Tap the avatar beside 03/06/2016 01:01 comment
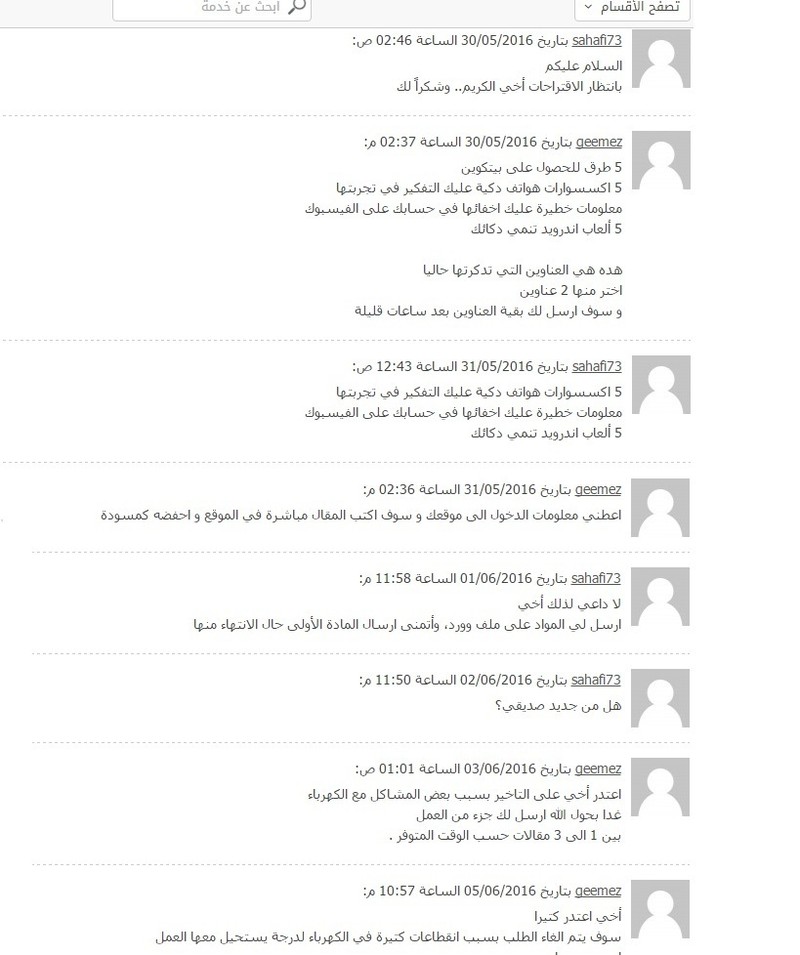This screenshot has height=955, width=800. pos(661,787)
